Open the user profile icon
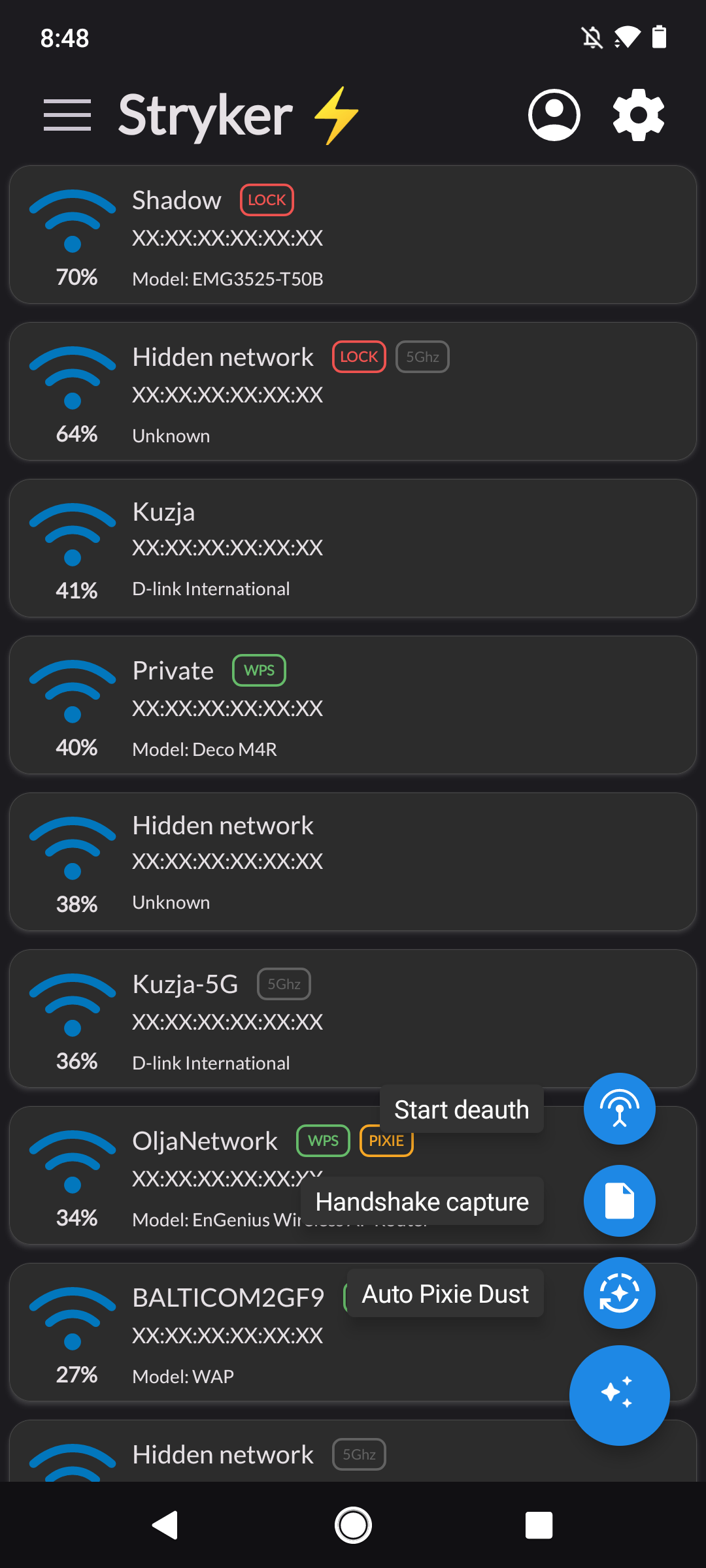This screenshot has width=706, height=1568. point(554,115)
